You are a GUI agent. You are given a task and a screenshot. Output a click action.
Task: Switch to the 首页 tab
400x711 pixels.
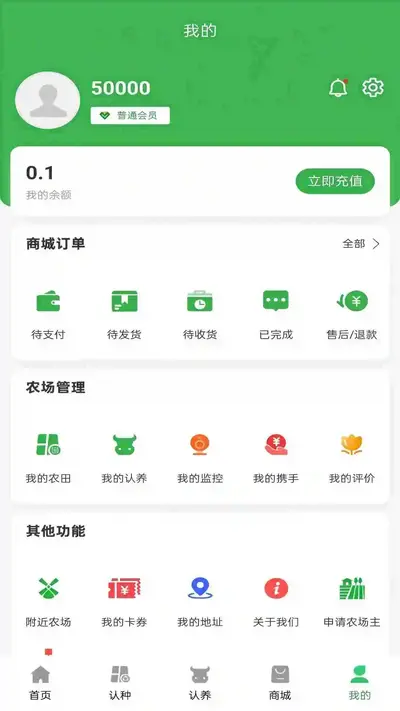[x=40, y=683]
